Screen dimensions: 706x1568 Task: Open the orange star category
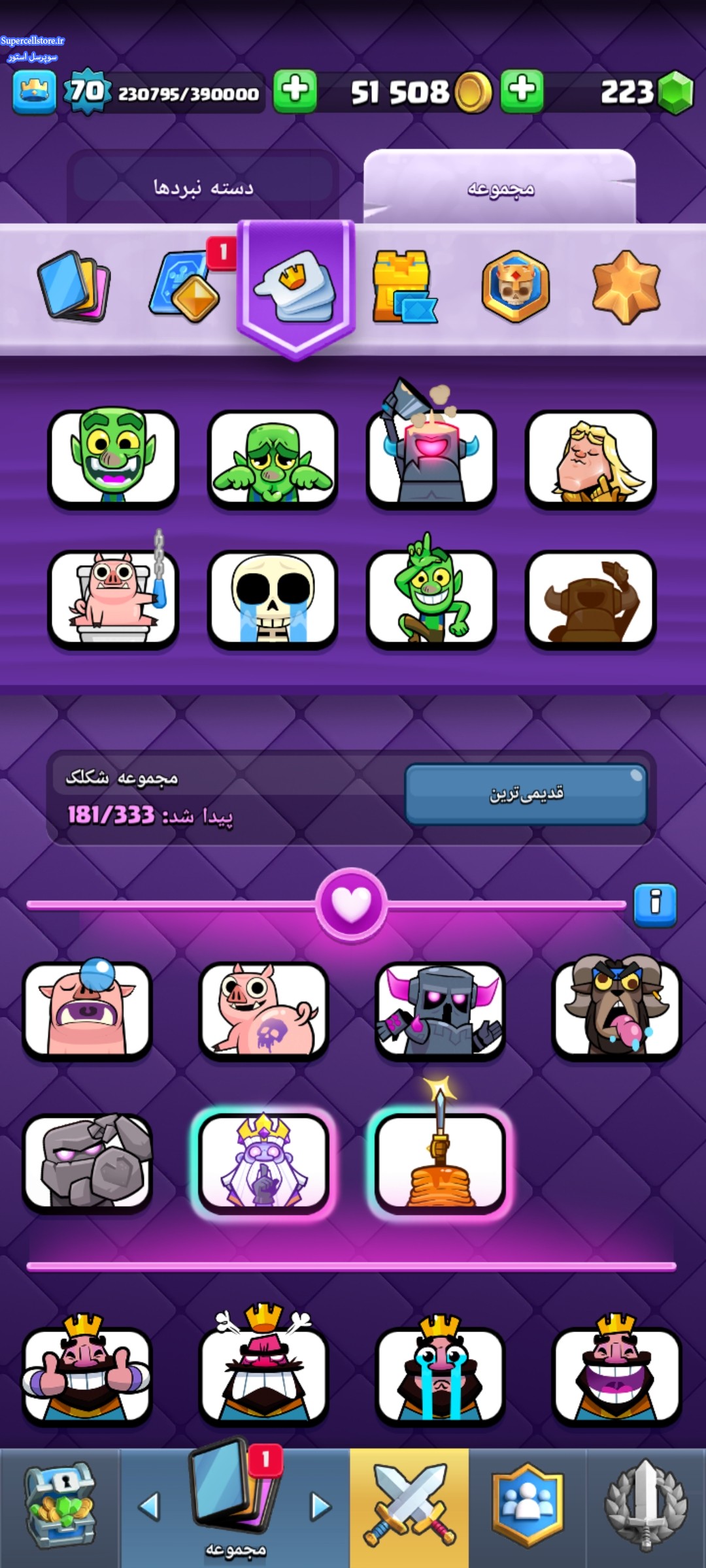click(x=626, y=287)
